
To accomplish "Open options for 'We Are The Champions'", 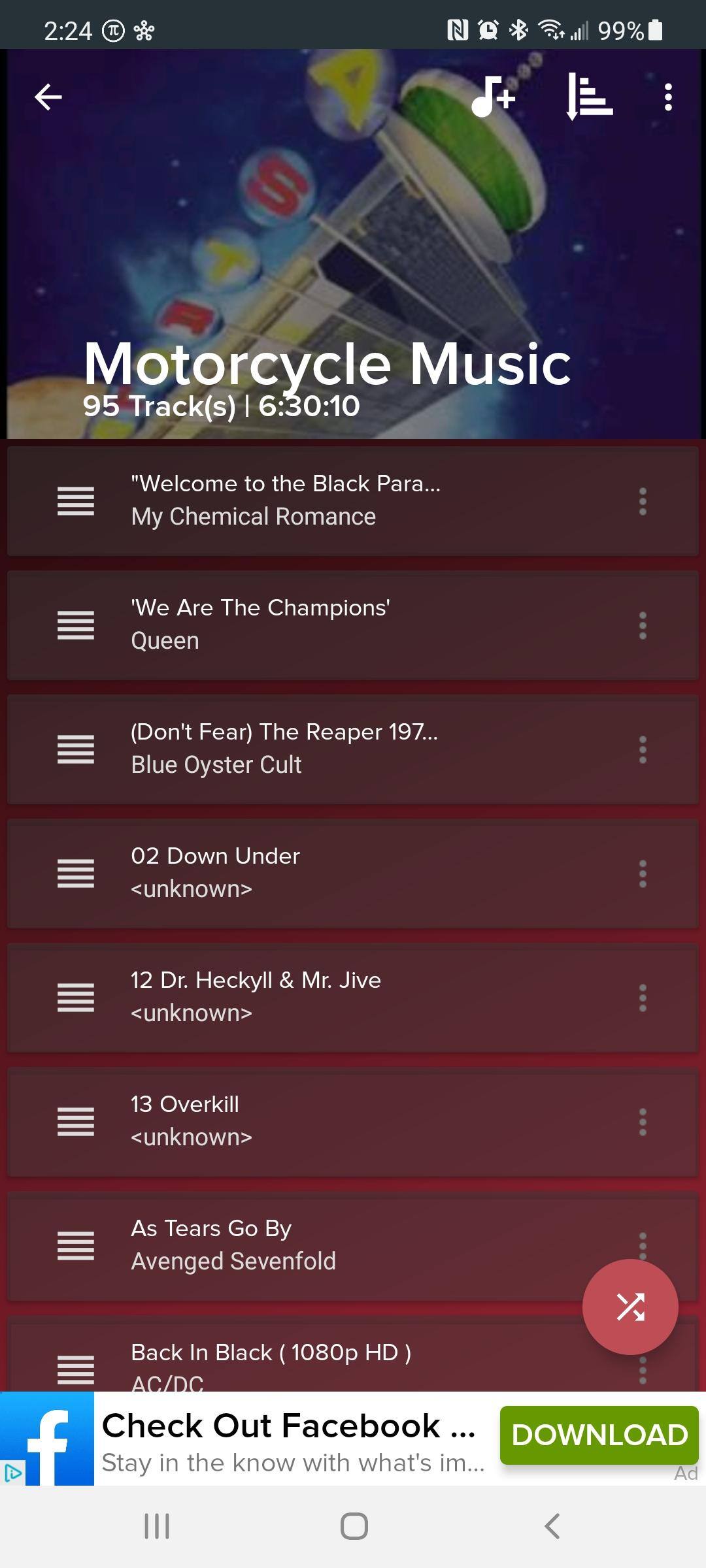I will 643,625.
